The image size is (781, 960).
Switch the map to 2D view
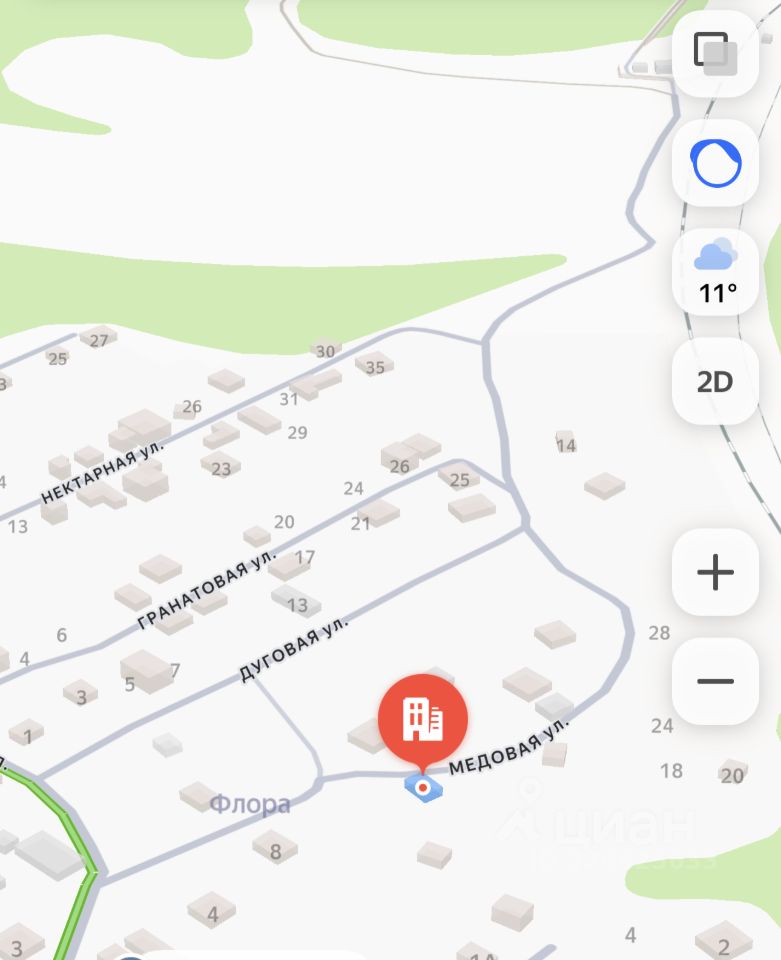coord(715,381)
